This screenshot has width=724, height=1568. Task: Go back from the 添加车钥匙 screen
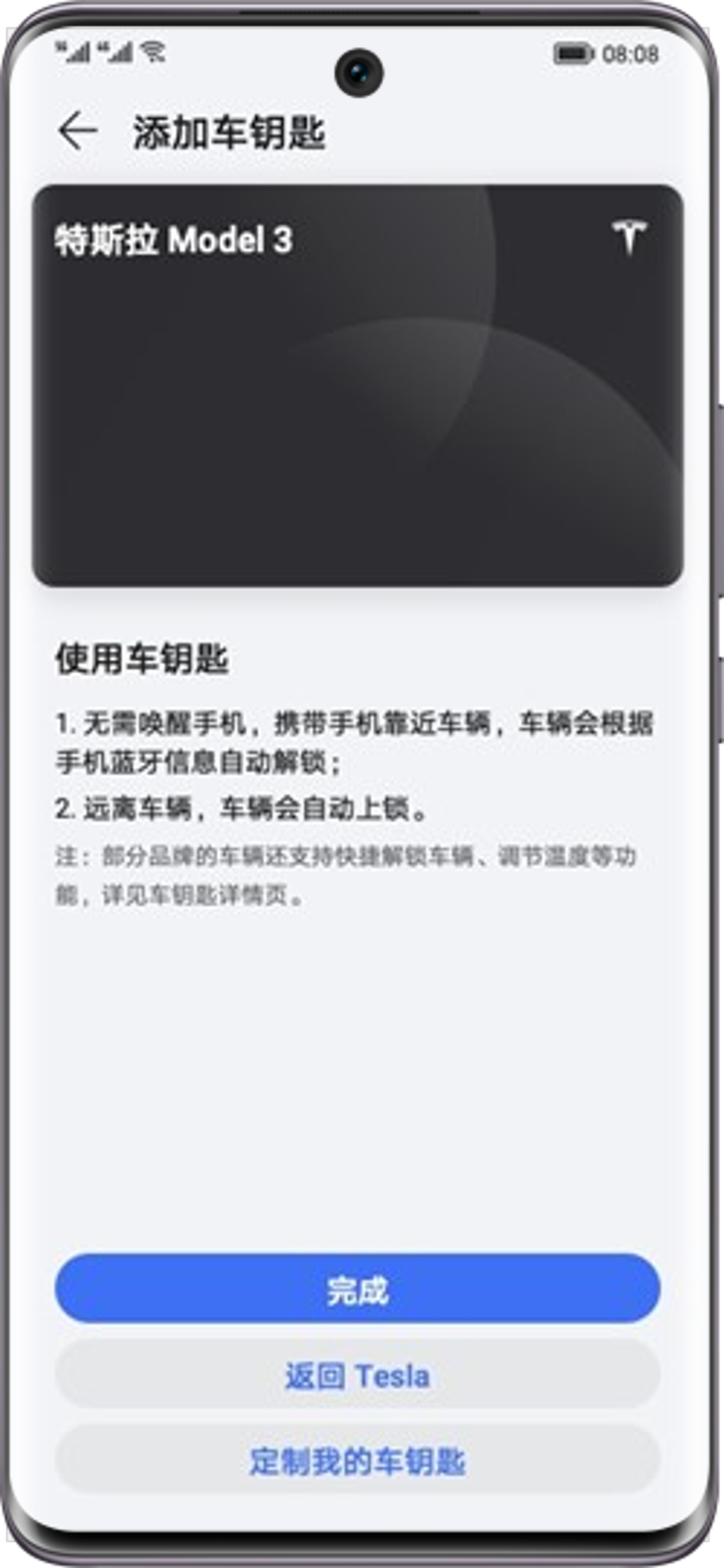[x=78, y=131]
